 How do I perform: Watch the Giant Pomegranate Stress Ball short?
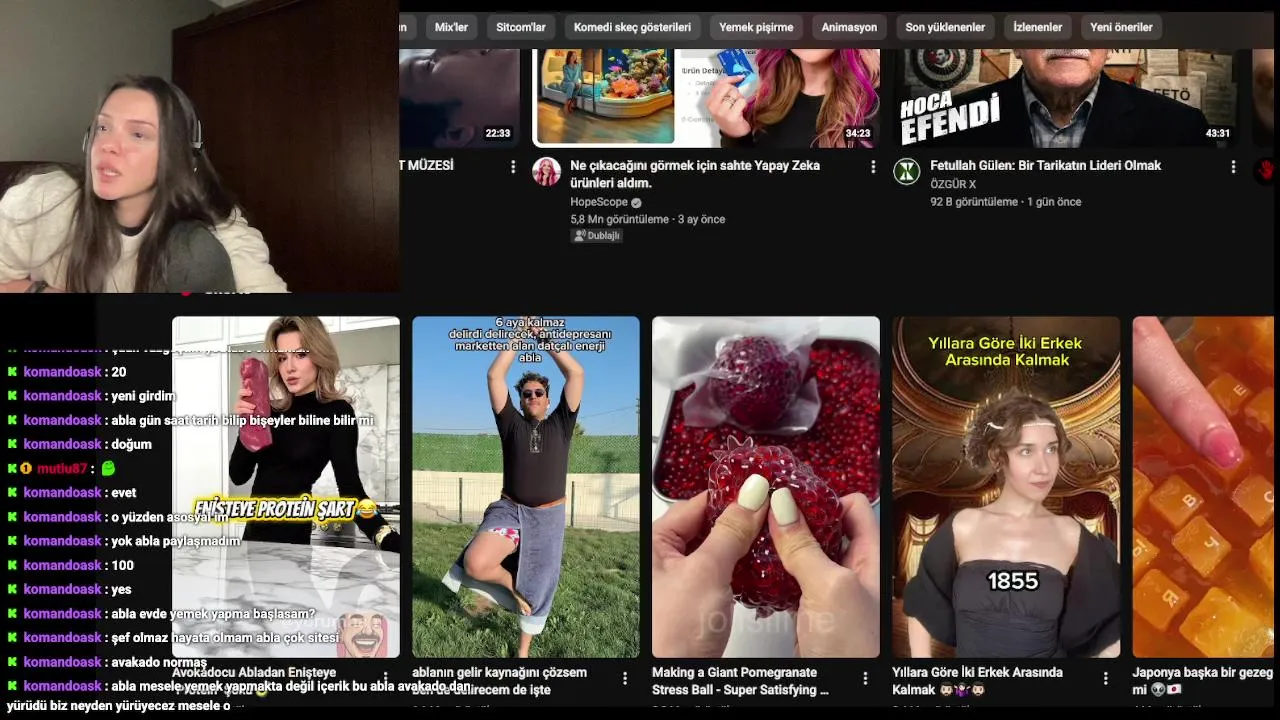[x=765, y=487]
